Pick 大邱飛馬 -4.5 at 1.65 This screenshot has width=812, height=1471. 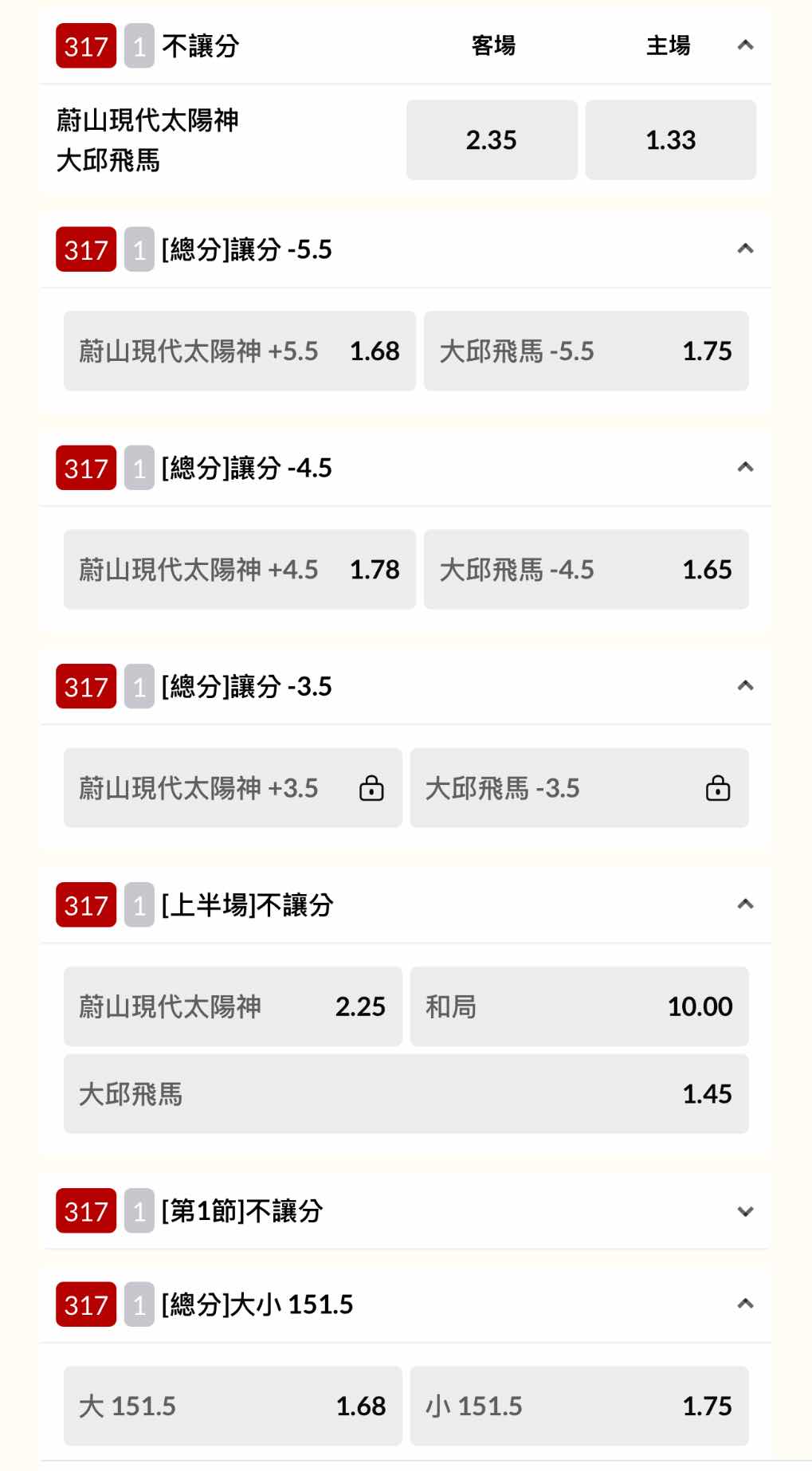point(586,570)
